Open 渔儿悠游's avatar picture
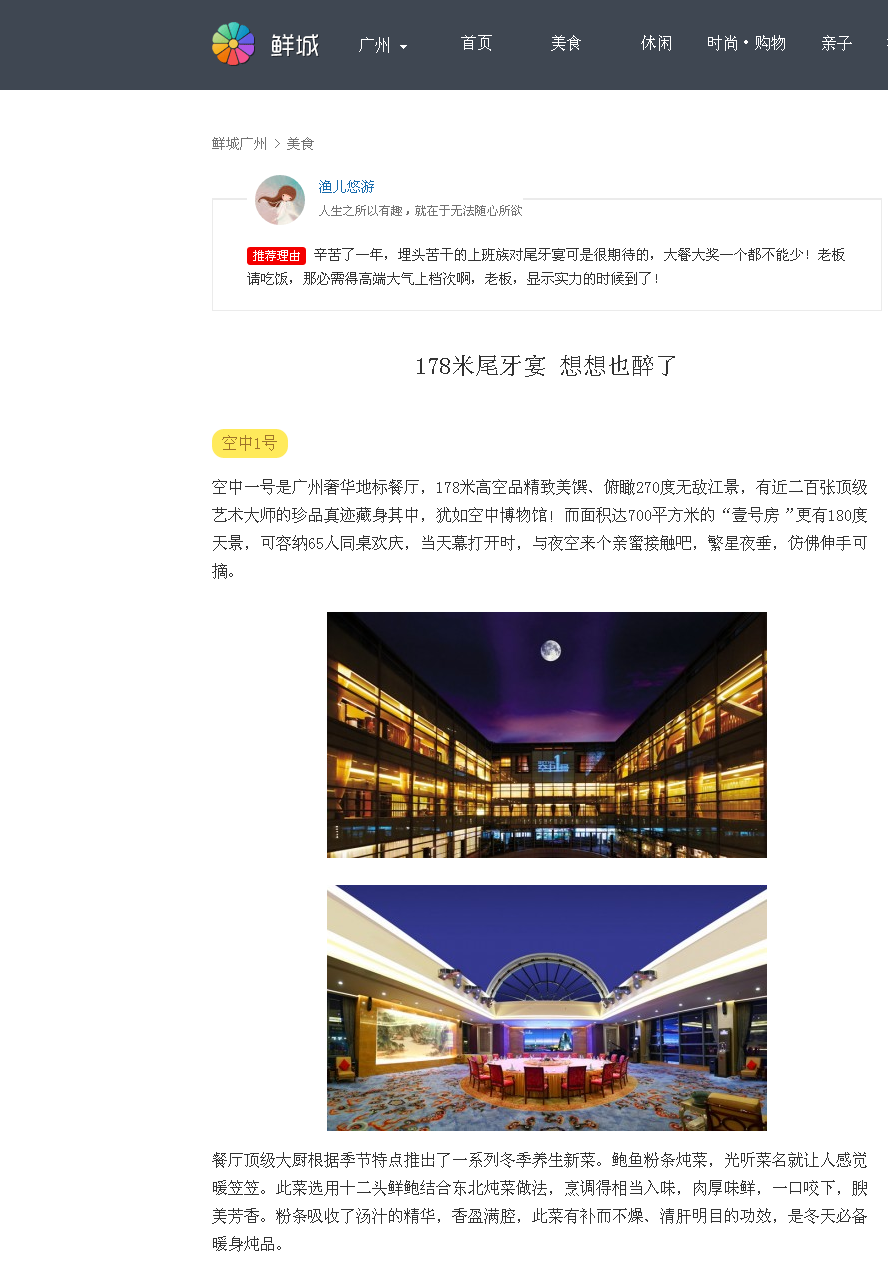Image resolution: width=888 pixels, height=1264 pixels. click(280, 200)
